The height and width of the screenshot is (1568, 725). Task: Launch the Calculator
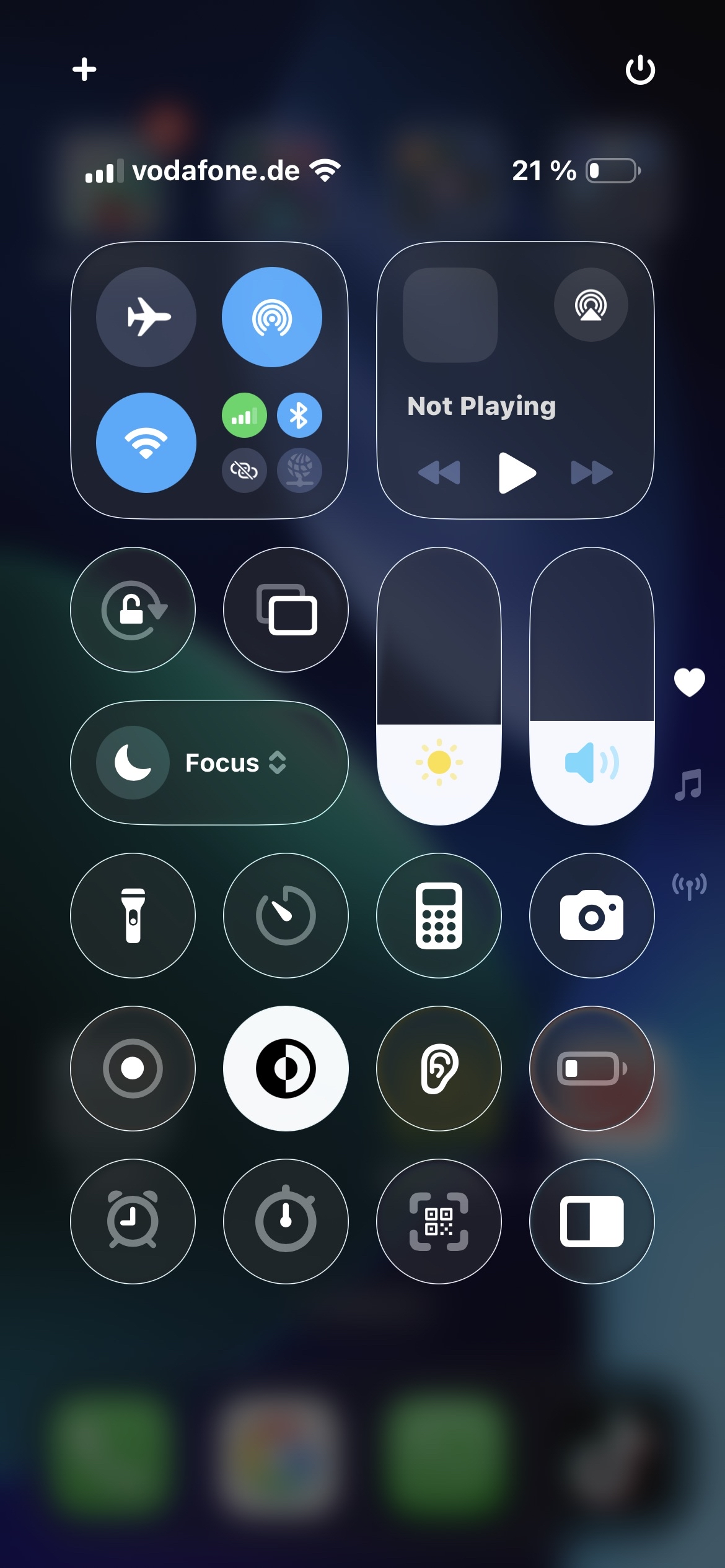439,915
